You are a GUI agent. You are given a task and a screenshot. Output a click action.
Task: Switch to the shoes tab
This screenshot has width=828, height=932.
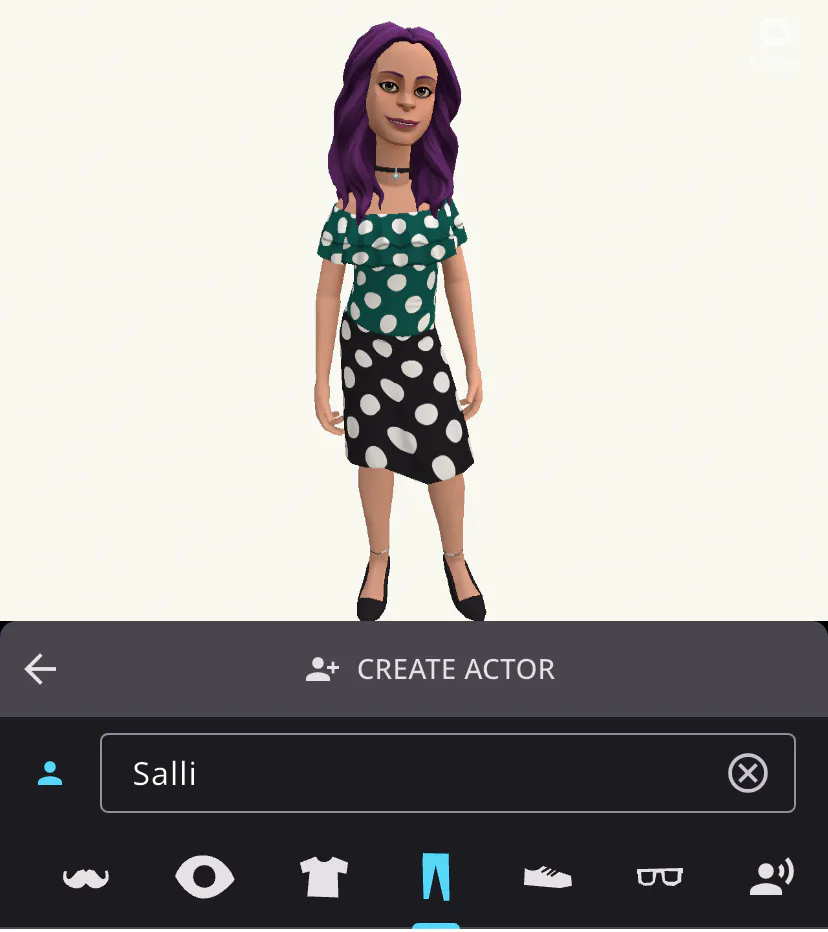(x=548, y=878)
